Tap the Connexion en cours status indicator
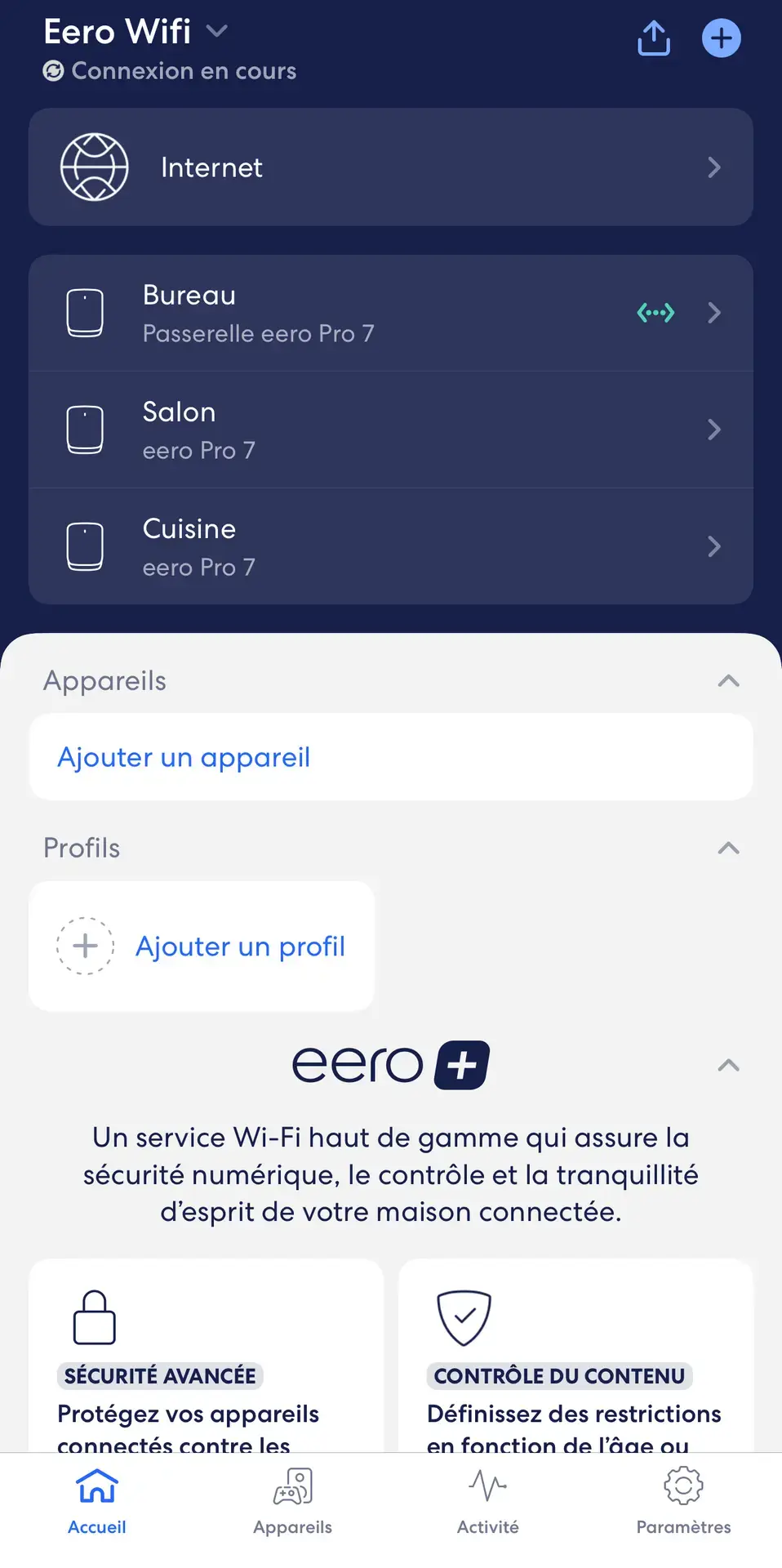The image size is (782, 1568). click(x=169, y=71)
